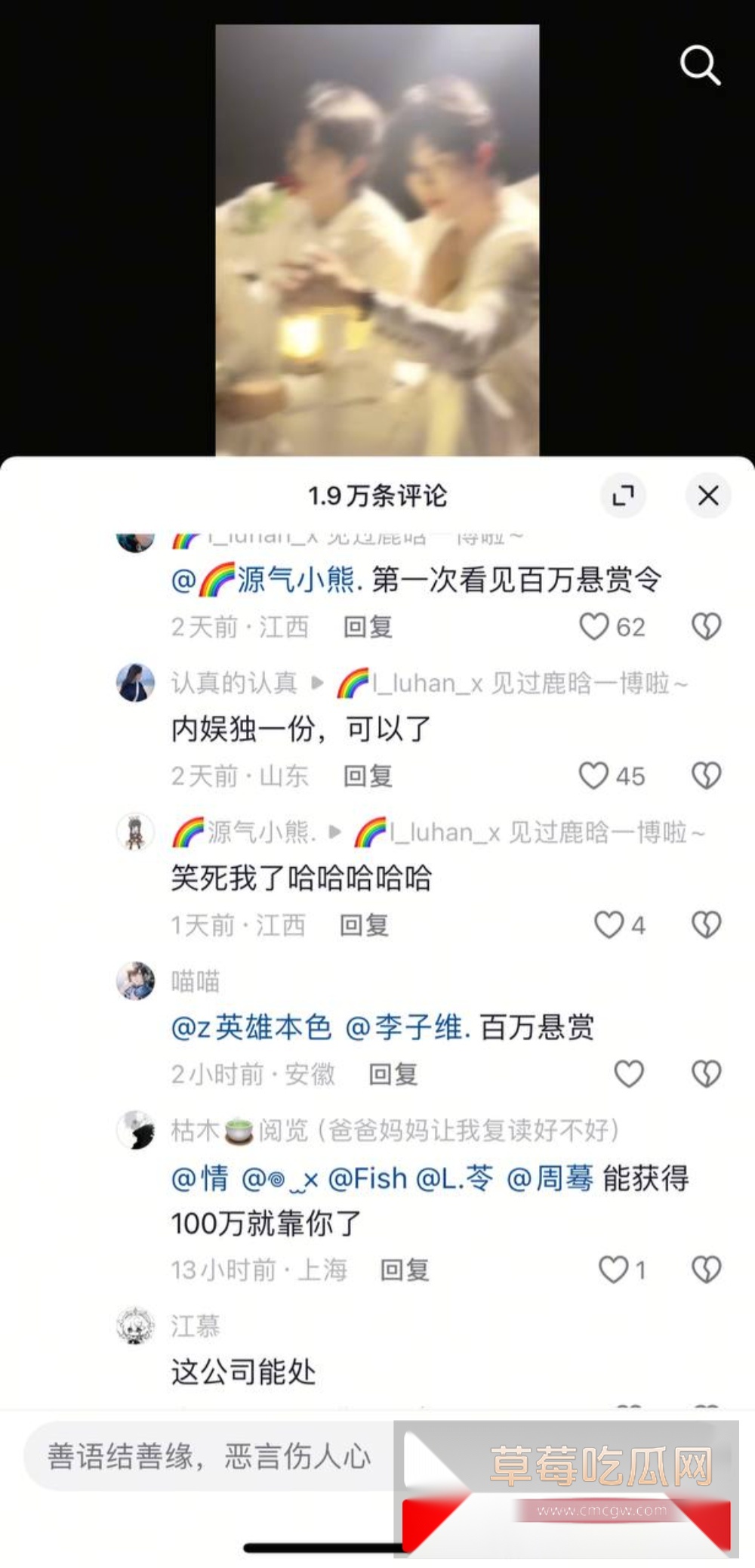Viewport: 755px width, 1568px height.
Task: Dislike the comment 第一次看见百万悬赏令
Action: [706, 626]
